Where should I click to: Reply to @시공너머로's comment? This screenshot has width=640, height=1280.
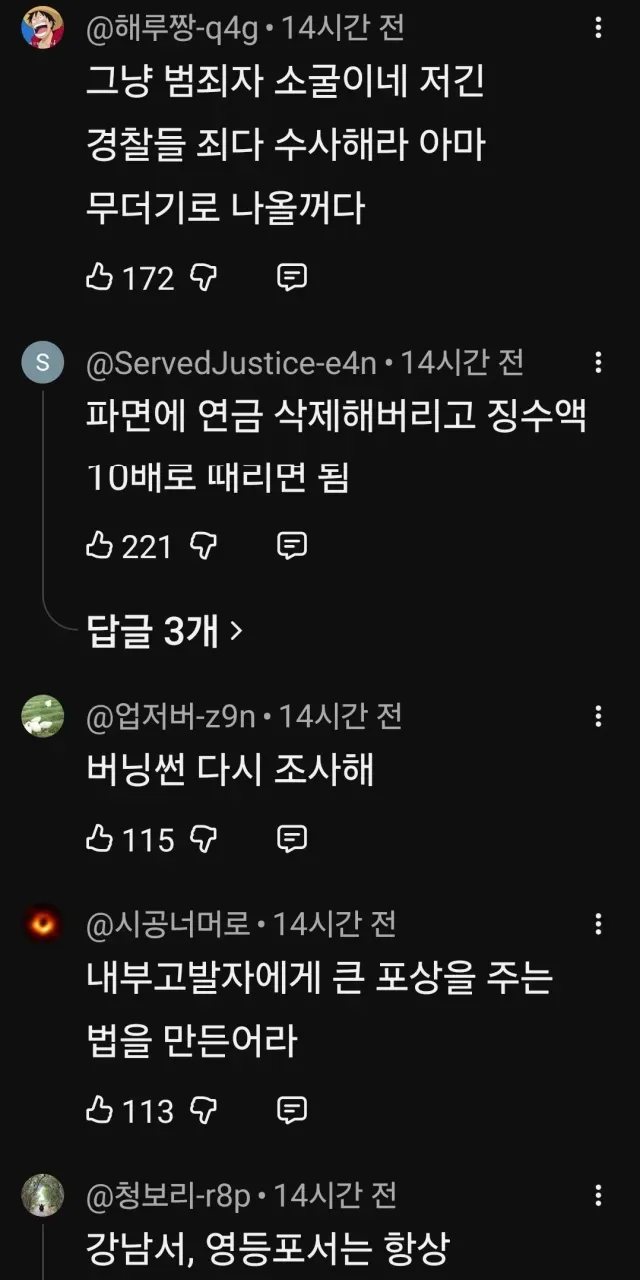[291, 1109]
